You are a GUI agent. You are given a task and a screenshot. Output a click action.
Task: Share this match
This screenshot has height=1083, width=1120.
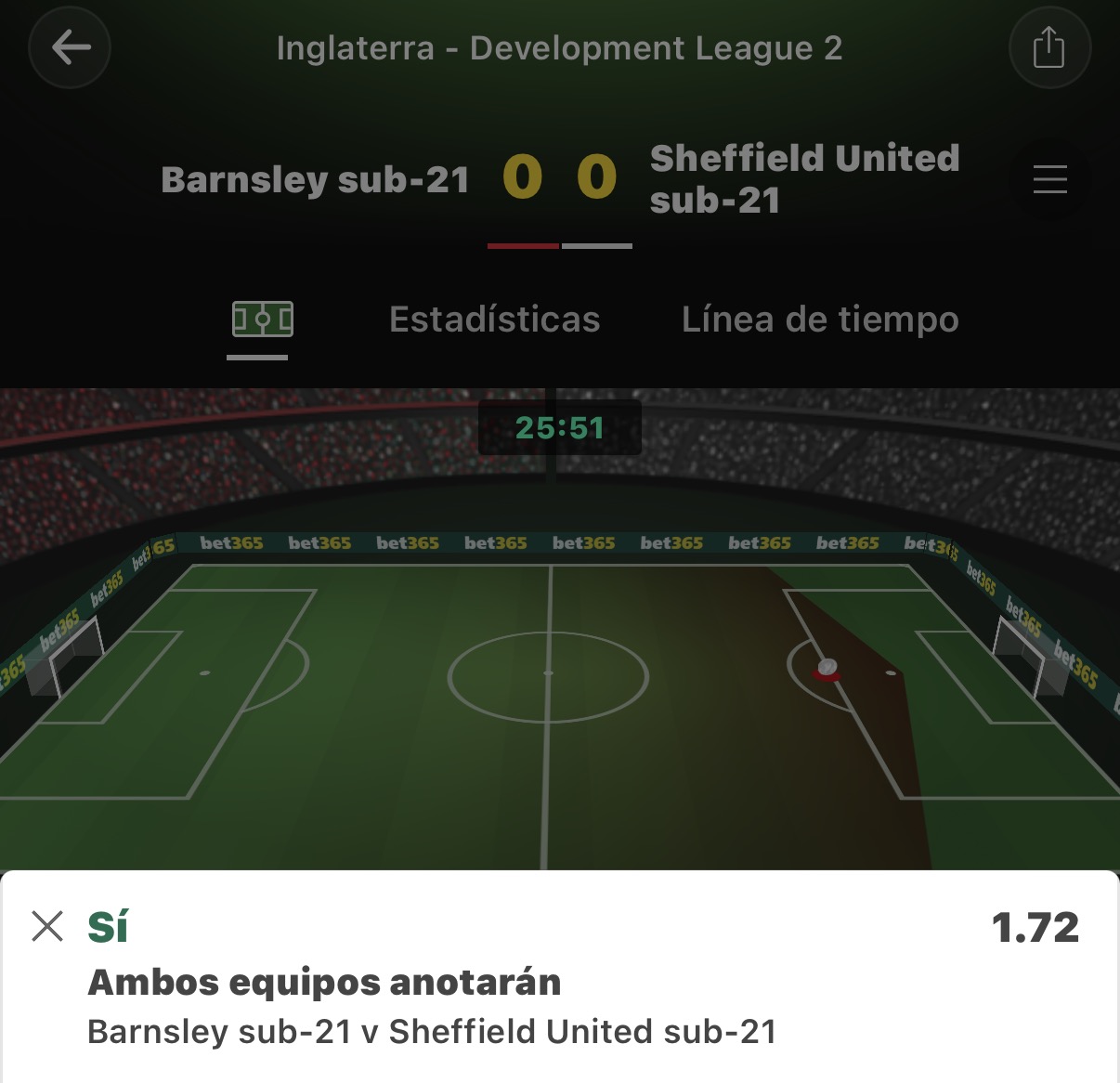(x=1049, y=47)
